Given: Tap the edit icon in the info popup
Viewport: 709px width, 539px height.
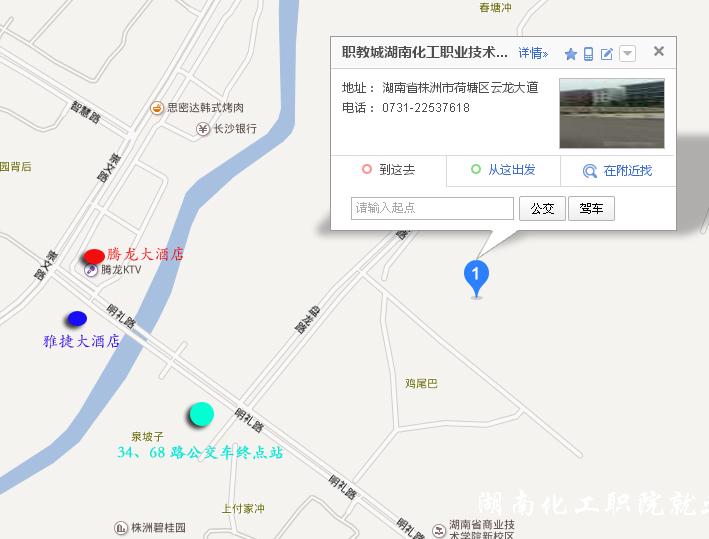Looking at the screenshot, I should coord(607,54).
